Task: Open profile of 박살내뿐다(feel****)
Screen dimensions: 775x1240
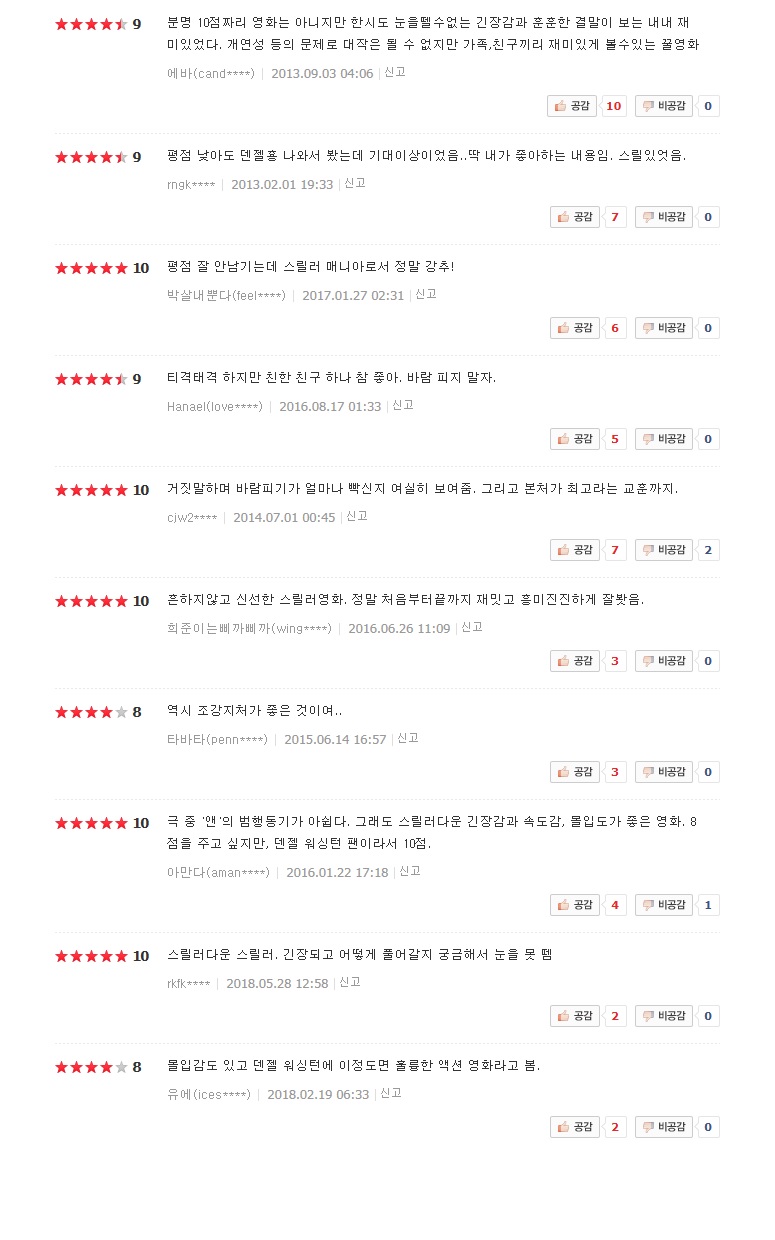Action: (226, 295)
